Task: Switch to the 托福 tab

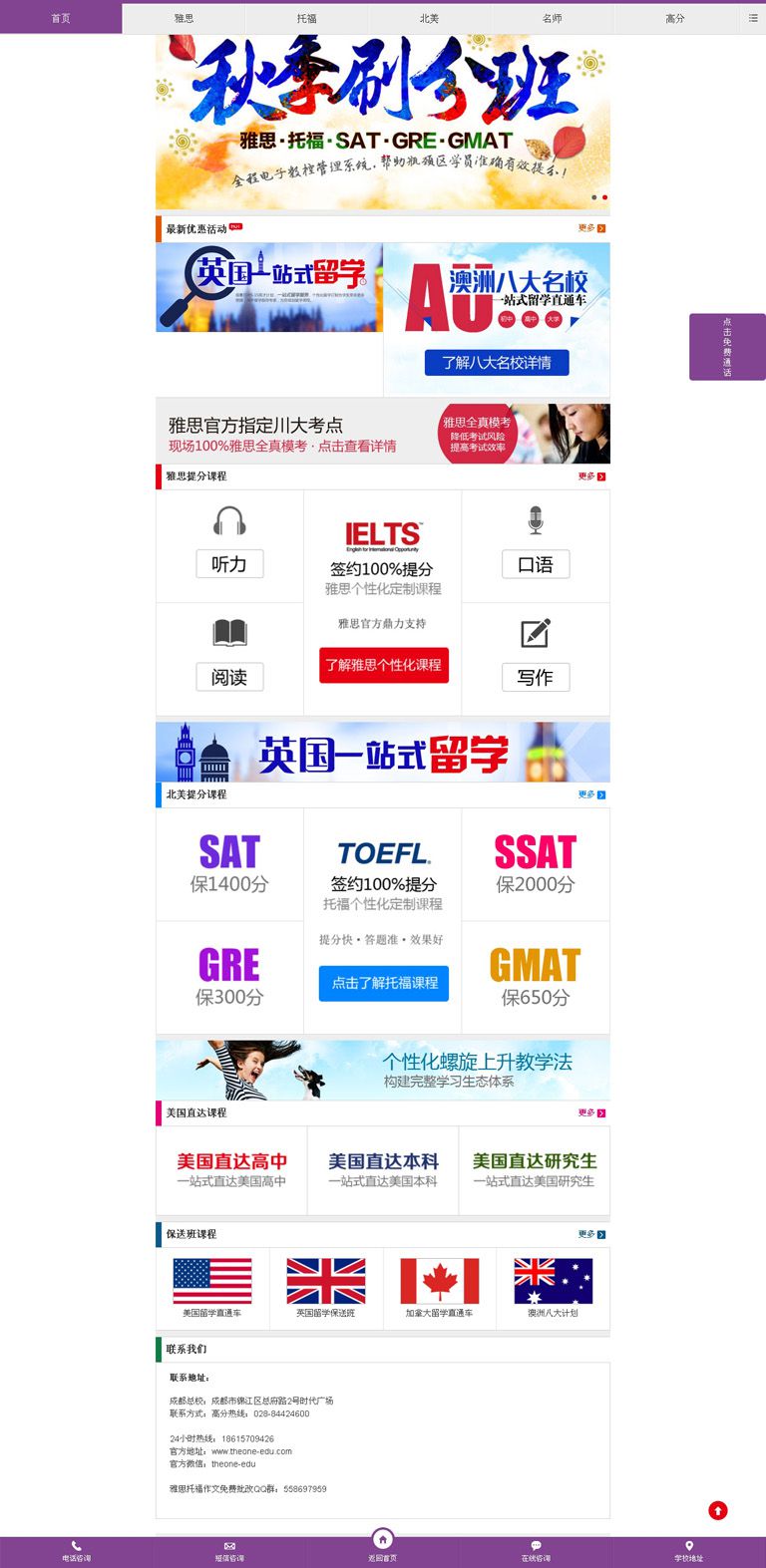Action: coord(306,18)
